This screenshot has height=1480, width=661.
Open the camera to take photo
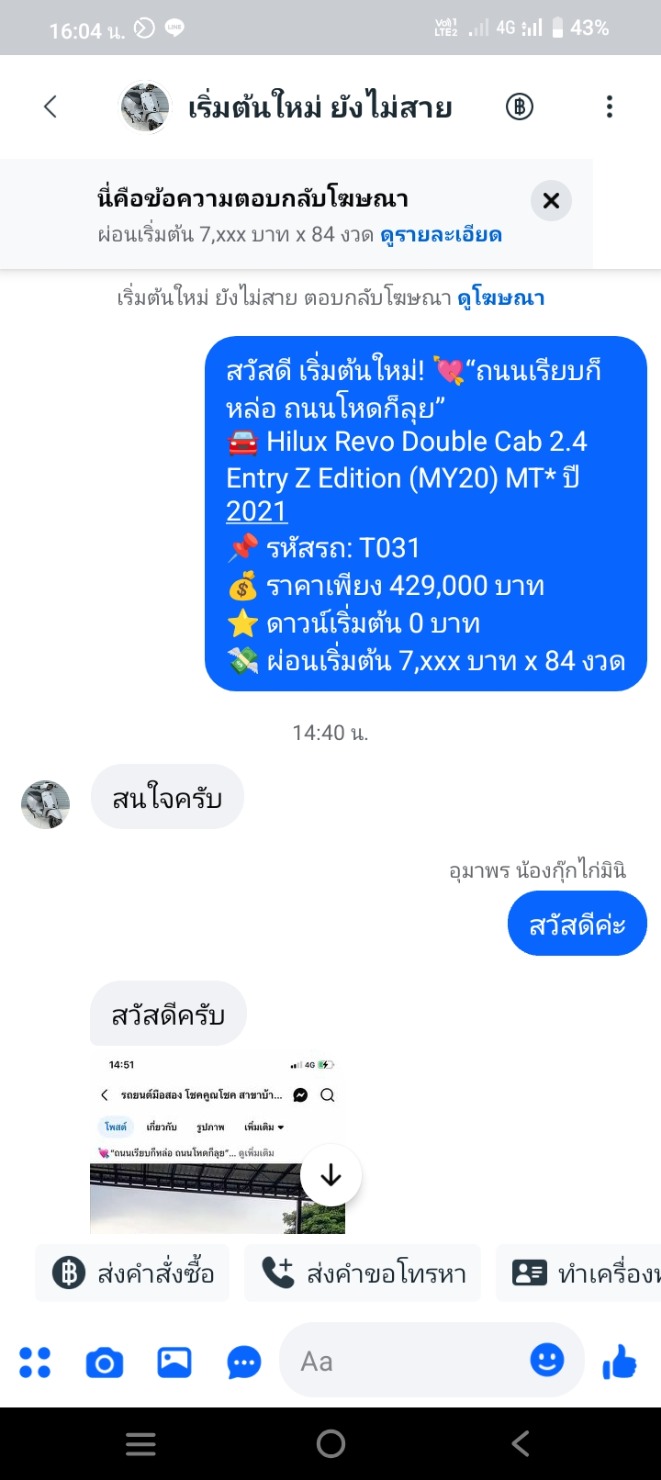click(x=104, y=1362)
